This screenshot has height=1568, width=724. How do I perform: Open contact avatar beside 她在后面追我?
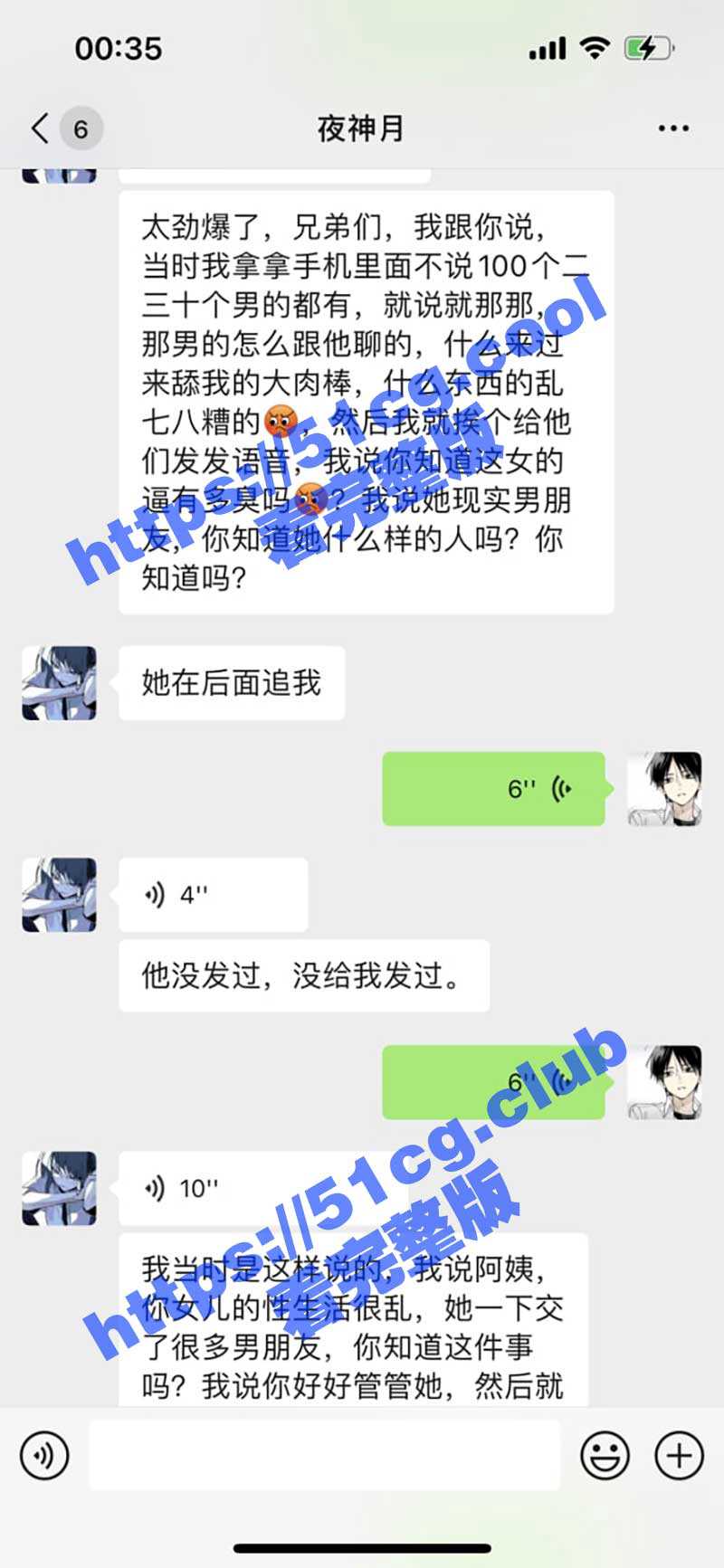point(59,683)
